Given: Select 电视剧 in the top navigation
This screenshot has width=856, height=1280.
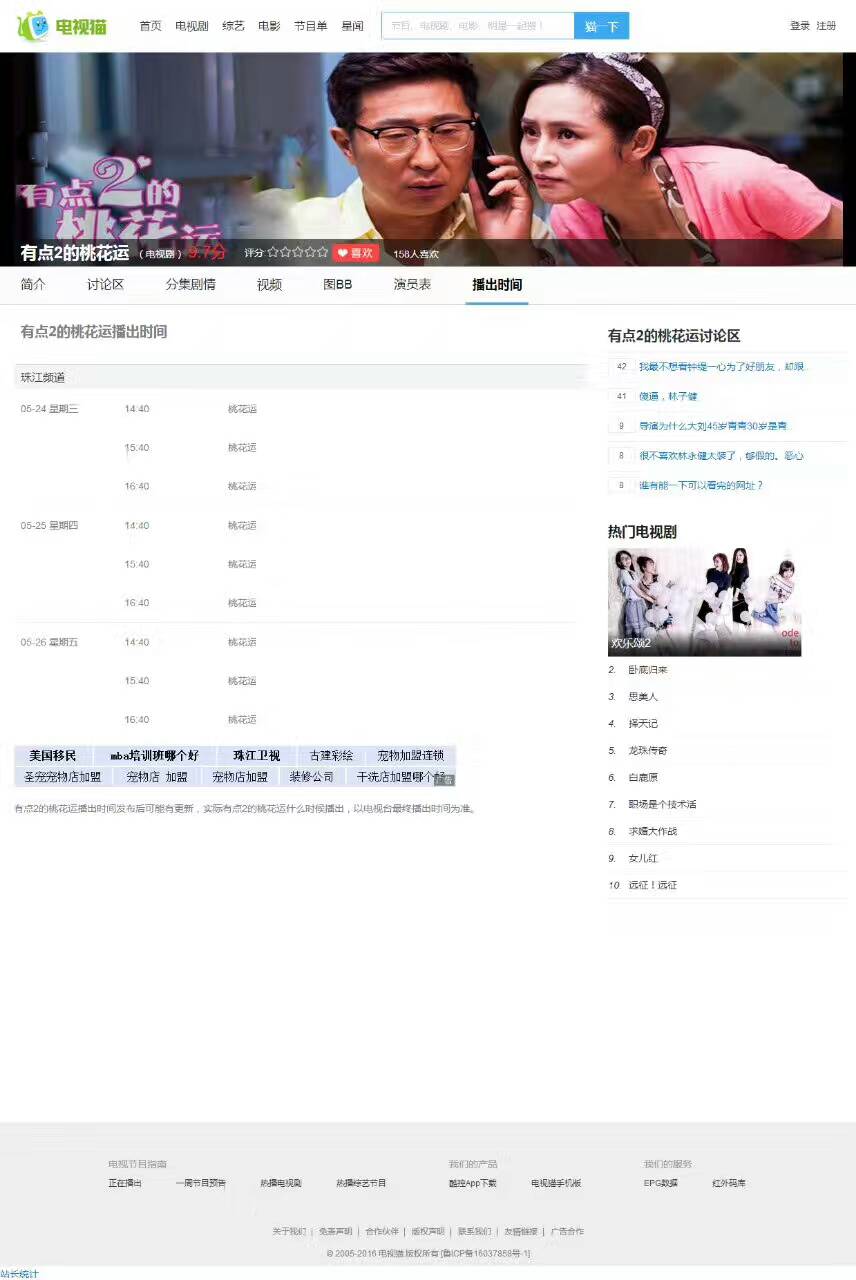Looking at the screenshot, I should click(x=190, y=27).
